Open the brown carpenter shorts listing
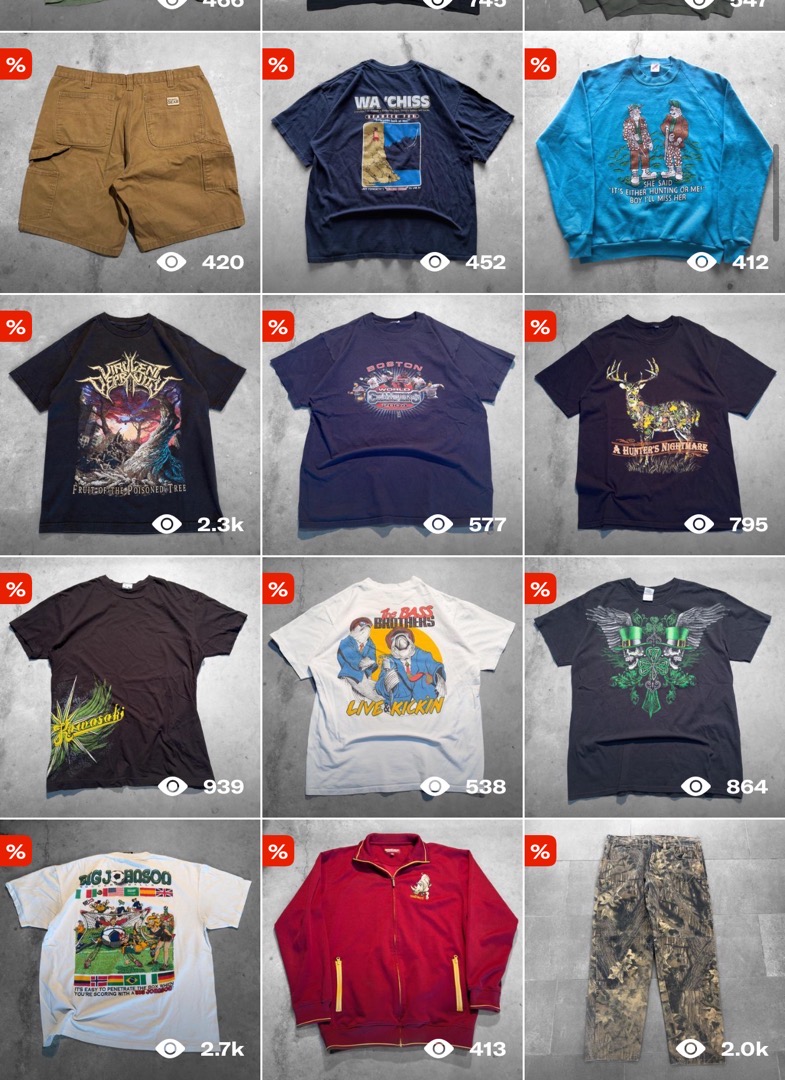The image size is (785, 1080). pos(130,160)
